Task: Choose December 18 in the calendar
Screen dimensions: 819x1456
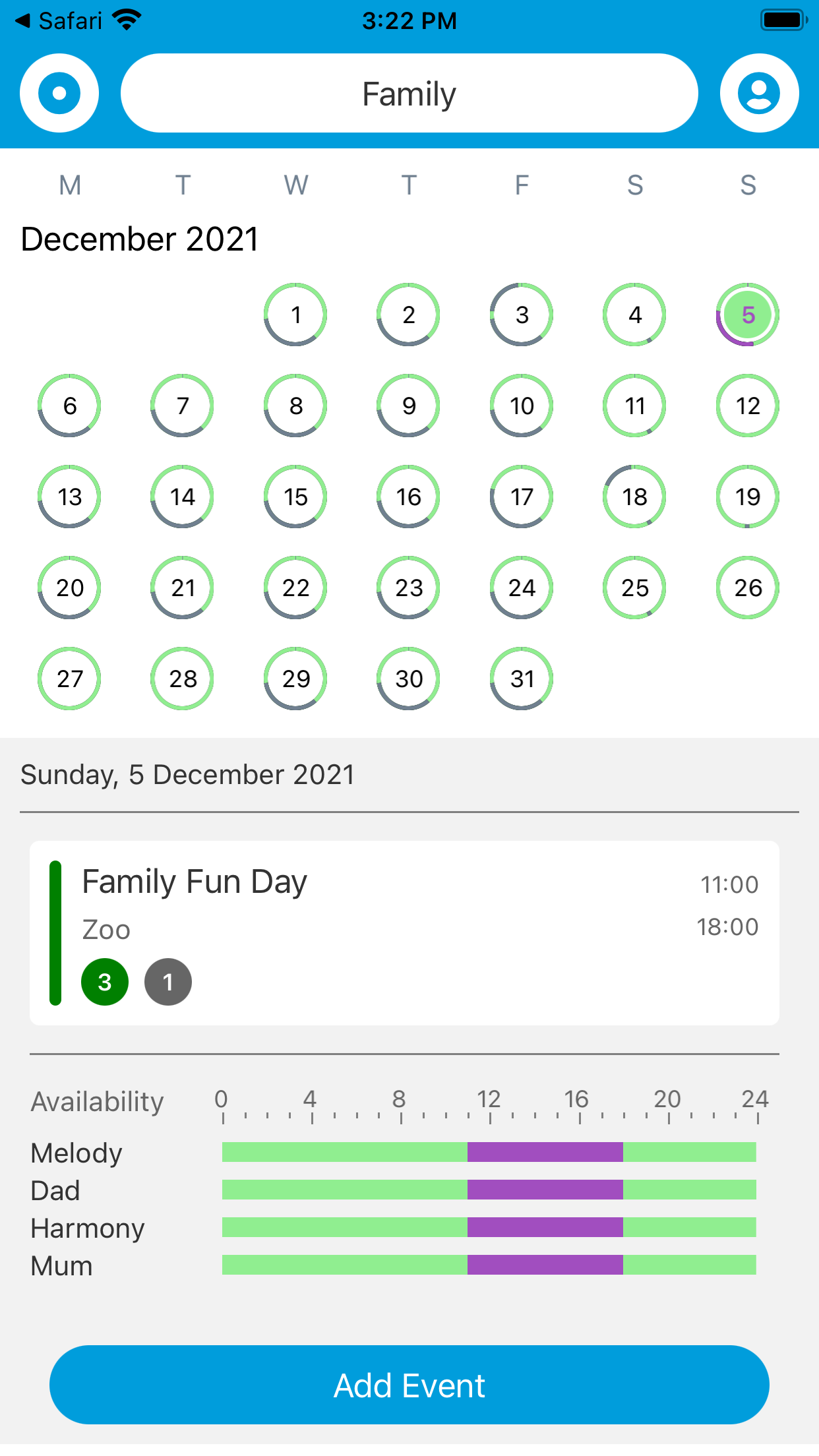Action: (x=634, y=497)
